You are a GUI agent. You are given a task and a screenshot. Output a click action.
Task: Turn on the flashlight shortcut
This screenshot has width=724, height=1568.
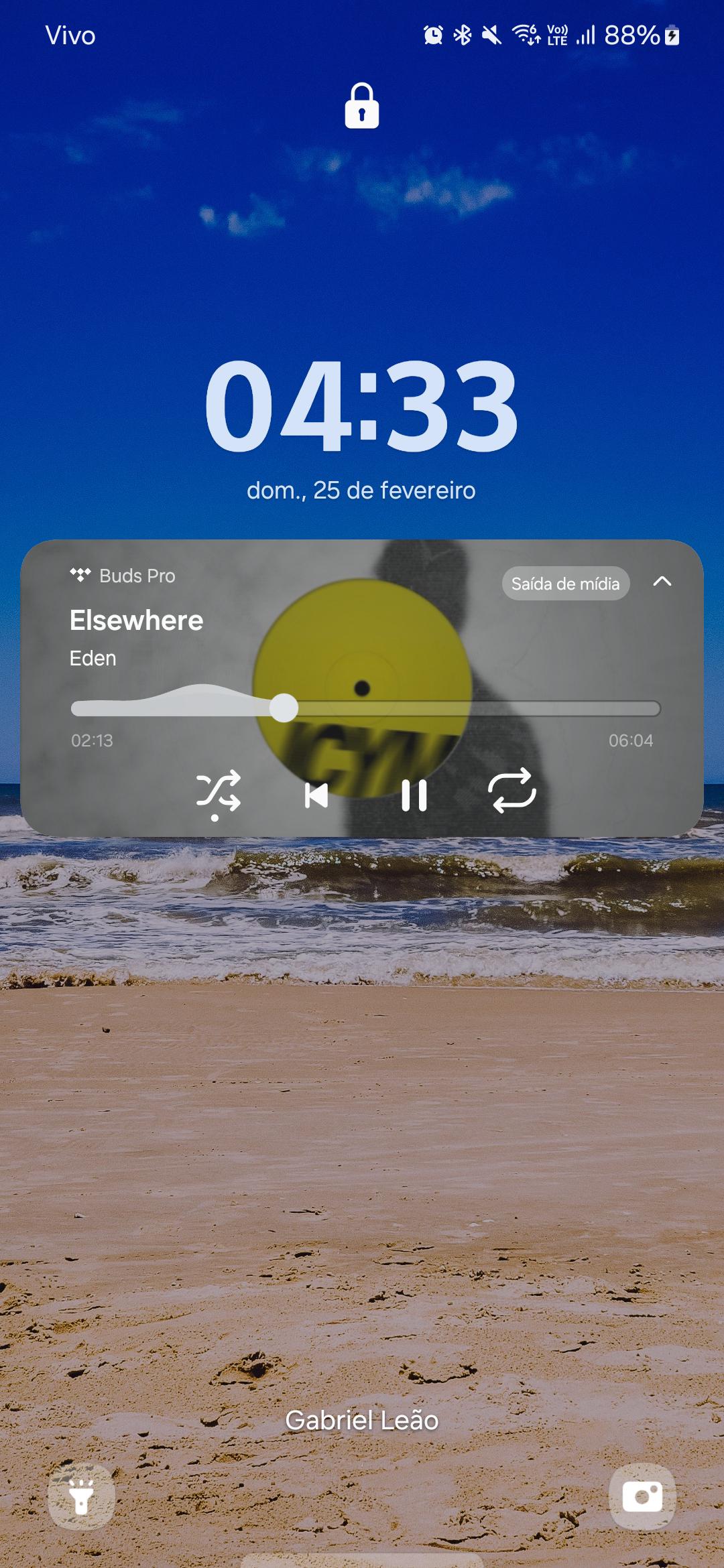[x=82, y=1497]
